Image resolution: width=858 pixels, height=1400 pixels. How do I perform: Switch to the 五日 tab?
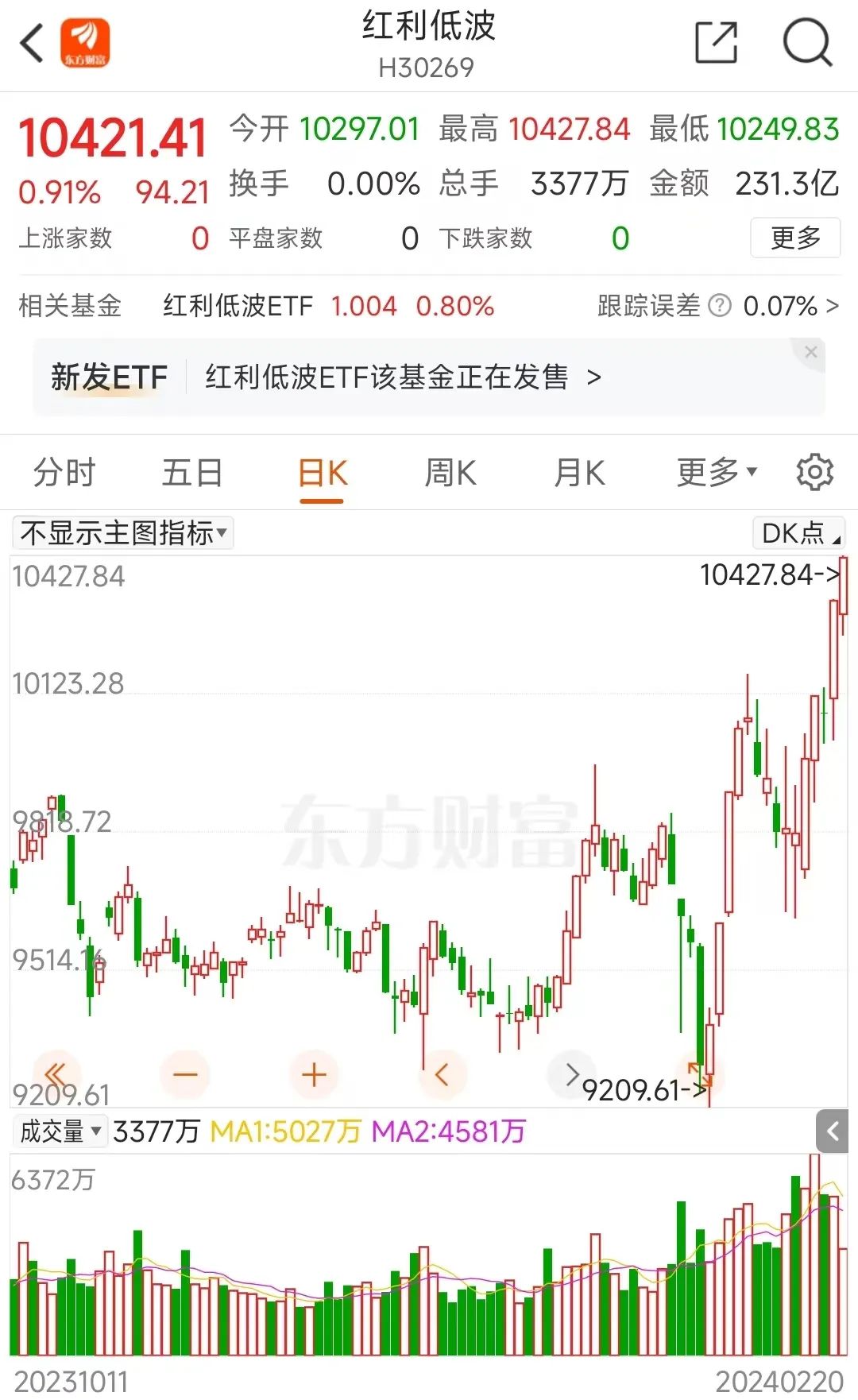pos(192,474)
